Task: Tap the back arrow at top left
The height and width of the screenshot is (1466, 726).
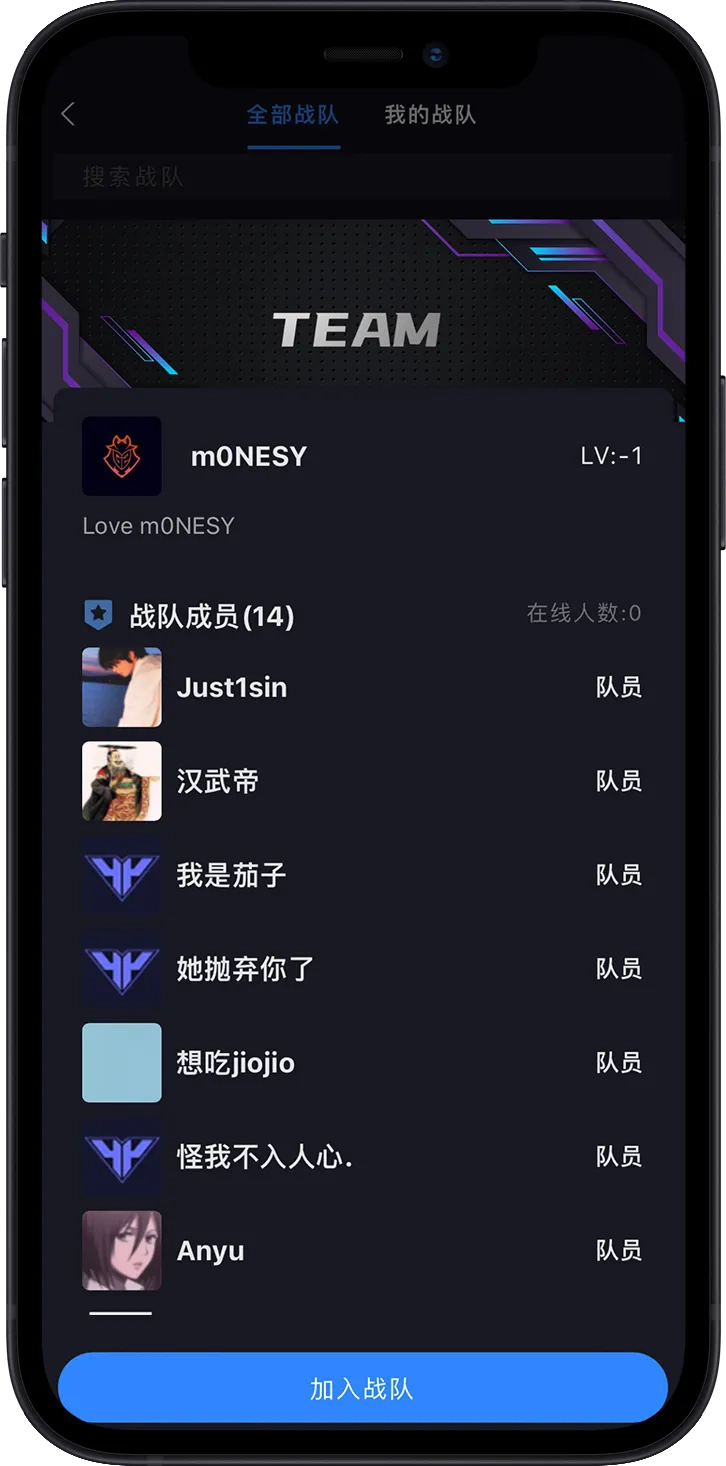Action: tap(67, 115)
